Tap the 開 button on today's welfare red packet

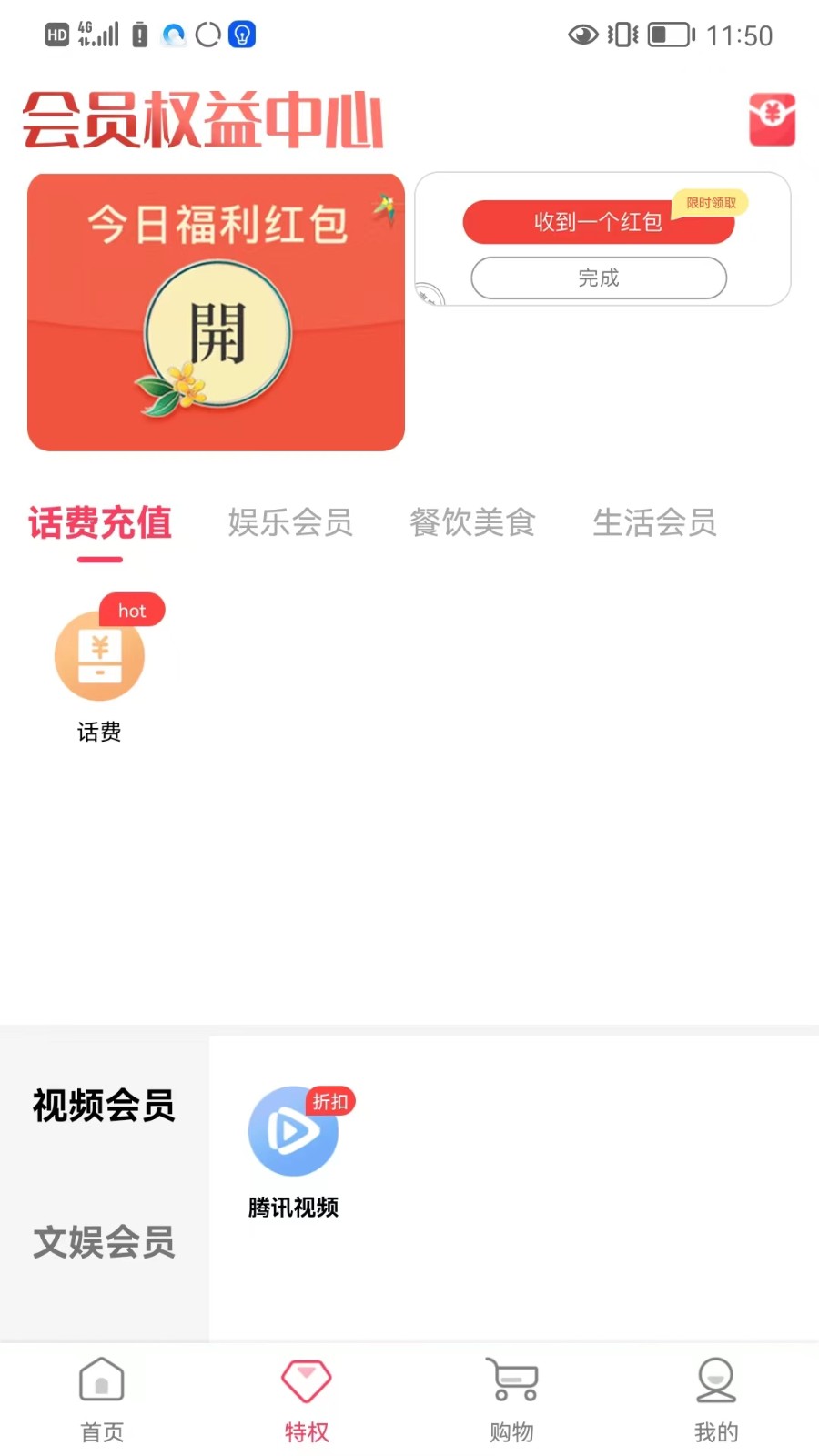tap(215, 330)
